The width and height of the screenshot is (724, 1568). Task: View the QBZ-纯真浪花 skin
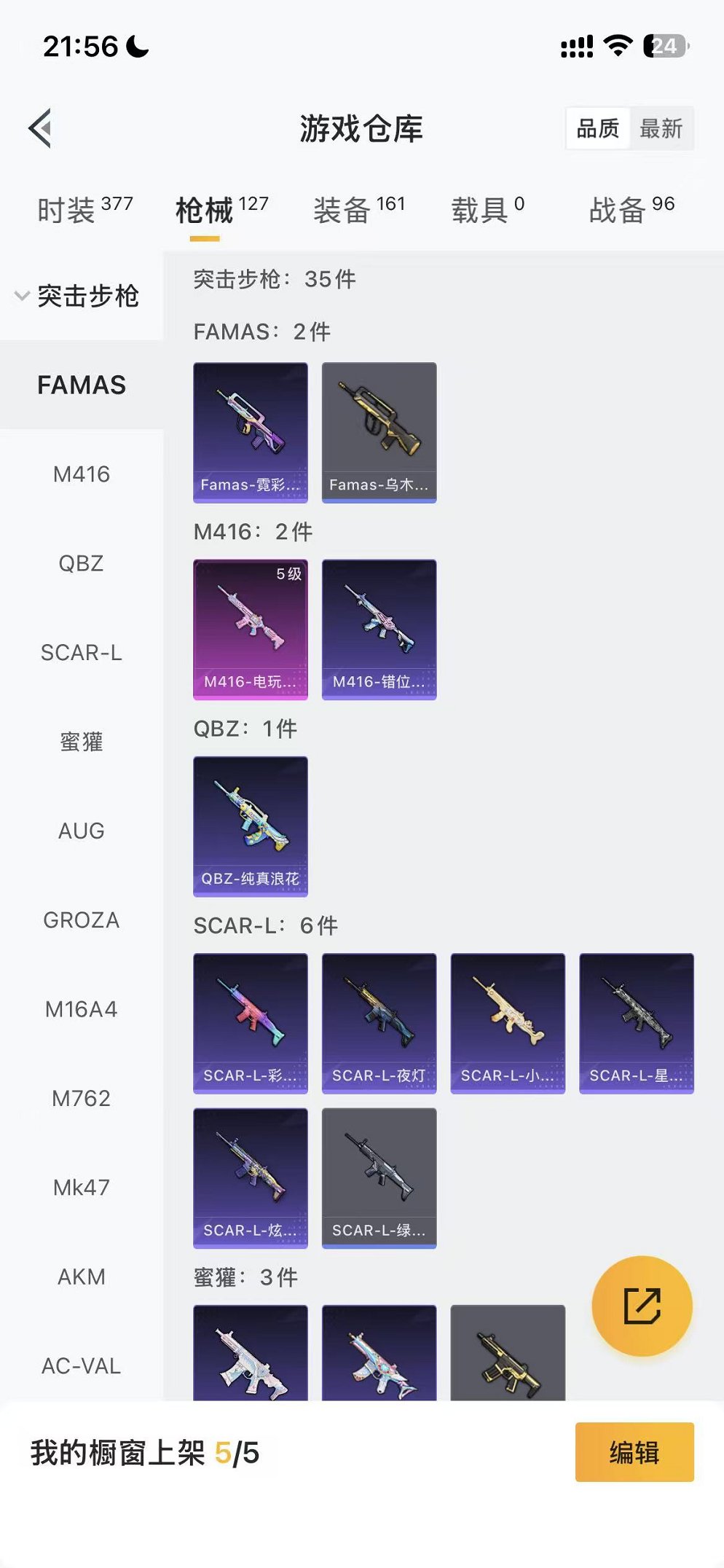click(x=251, y=826)
